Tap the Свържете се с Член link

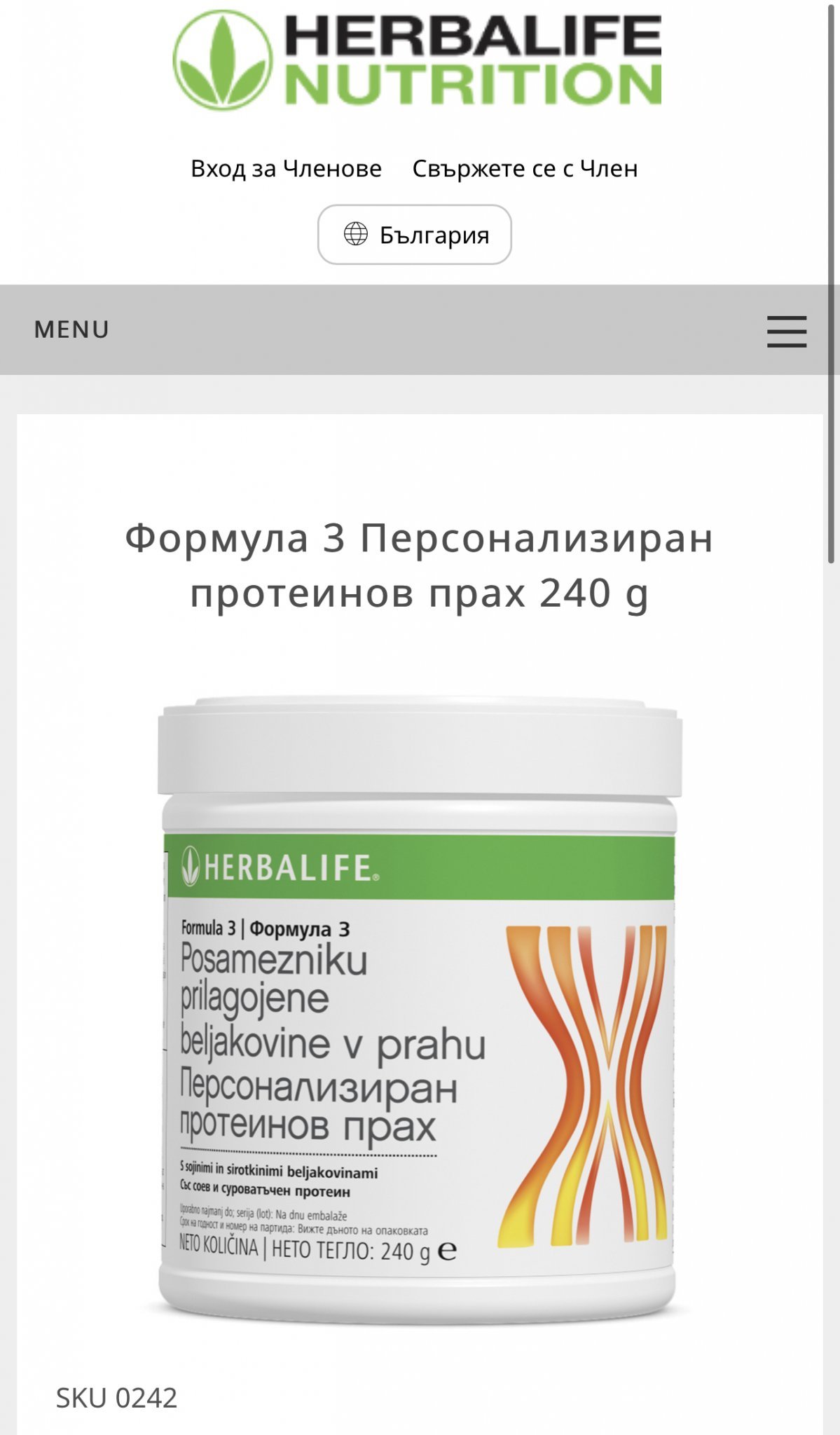point(525,169)
